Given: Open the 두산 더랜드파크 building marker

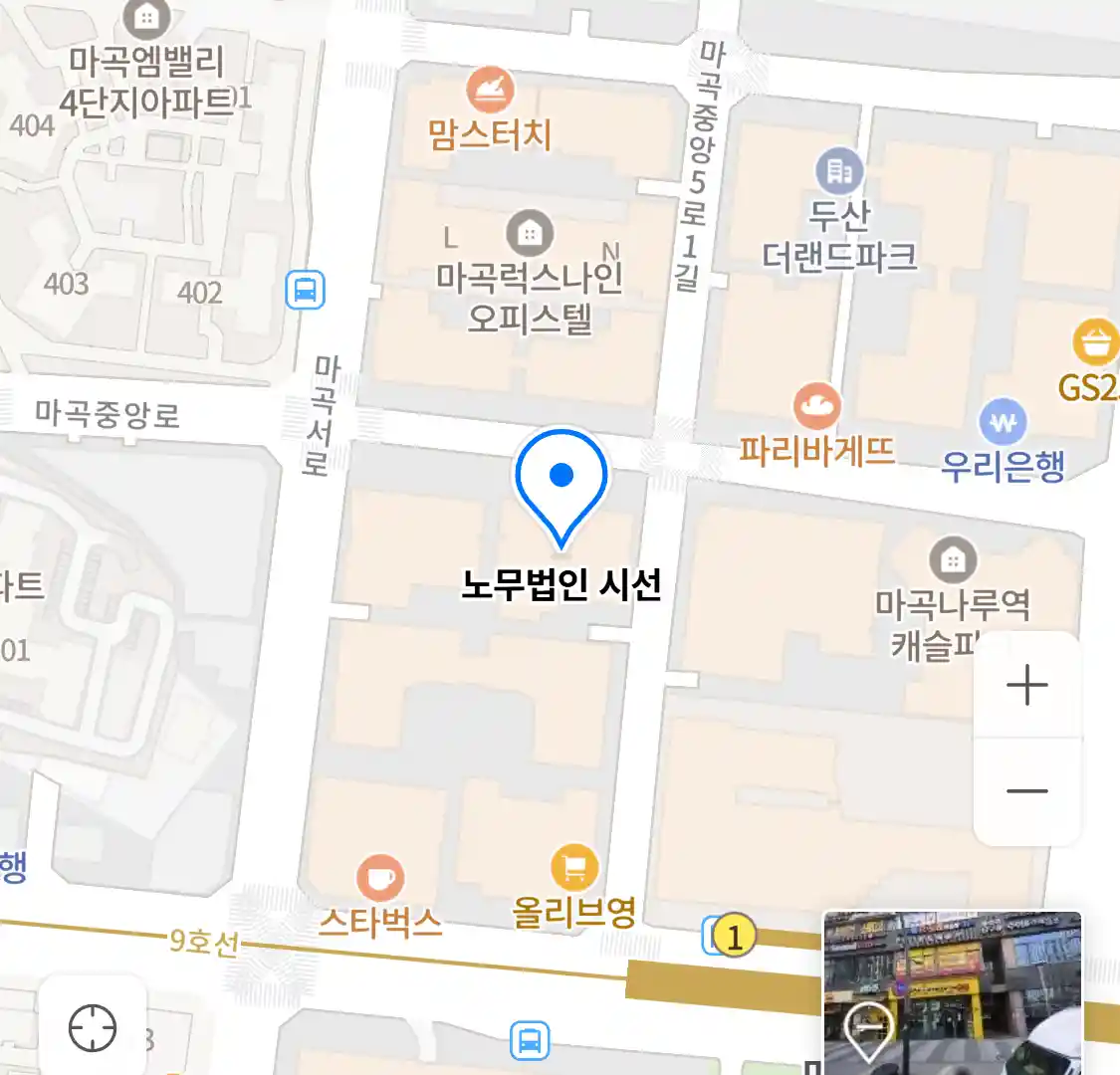Looking at the screenshot, I should point(839,172).
